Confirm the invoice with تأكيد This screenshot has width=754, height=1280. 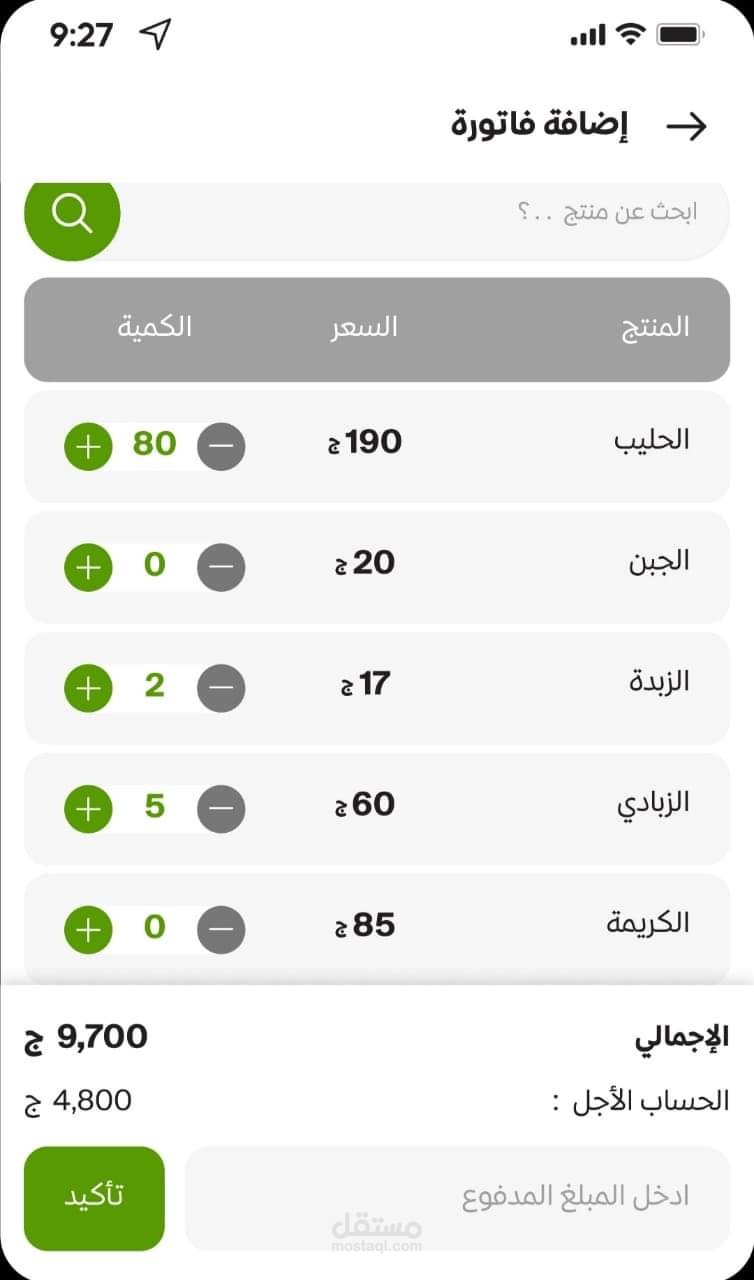(94, 1197)
